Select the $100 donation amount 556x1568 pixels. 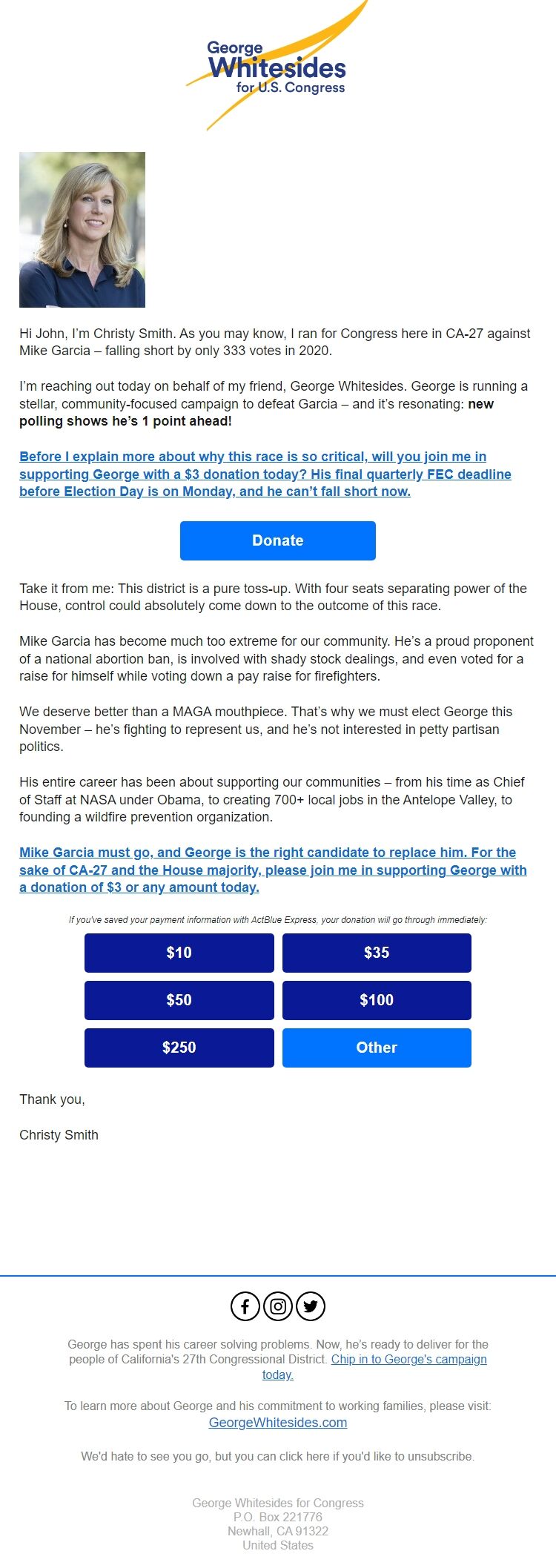pyautogui.click(x=377, y=1000)
